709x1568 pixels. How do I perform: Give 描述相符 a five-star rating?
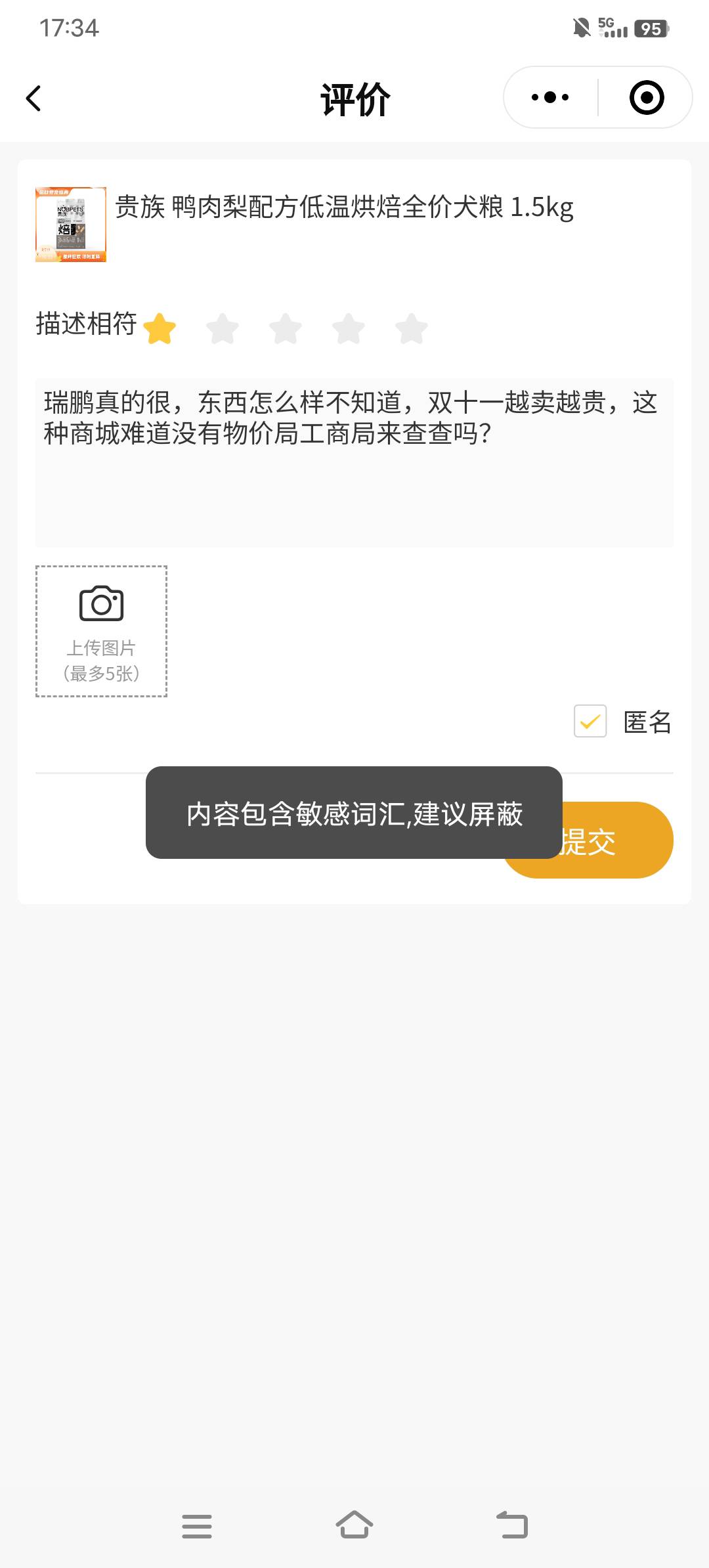click(412, 328)
